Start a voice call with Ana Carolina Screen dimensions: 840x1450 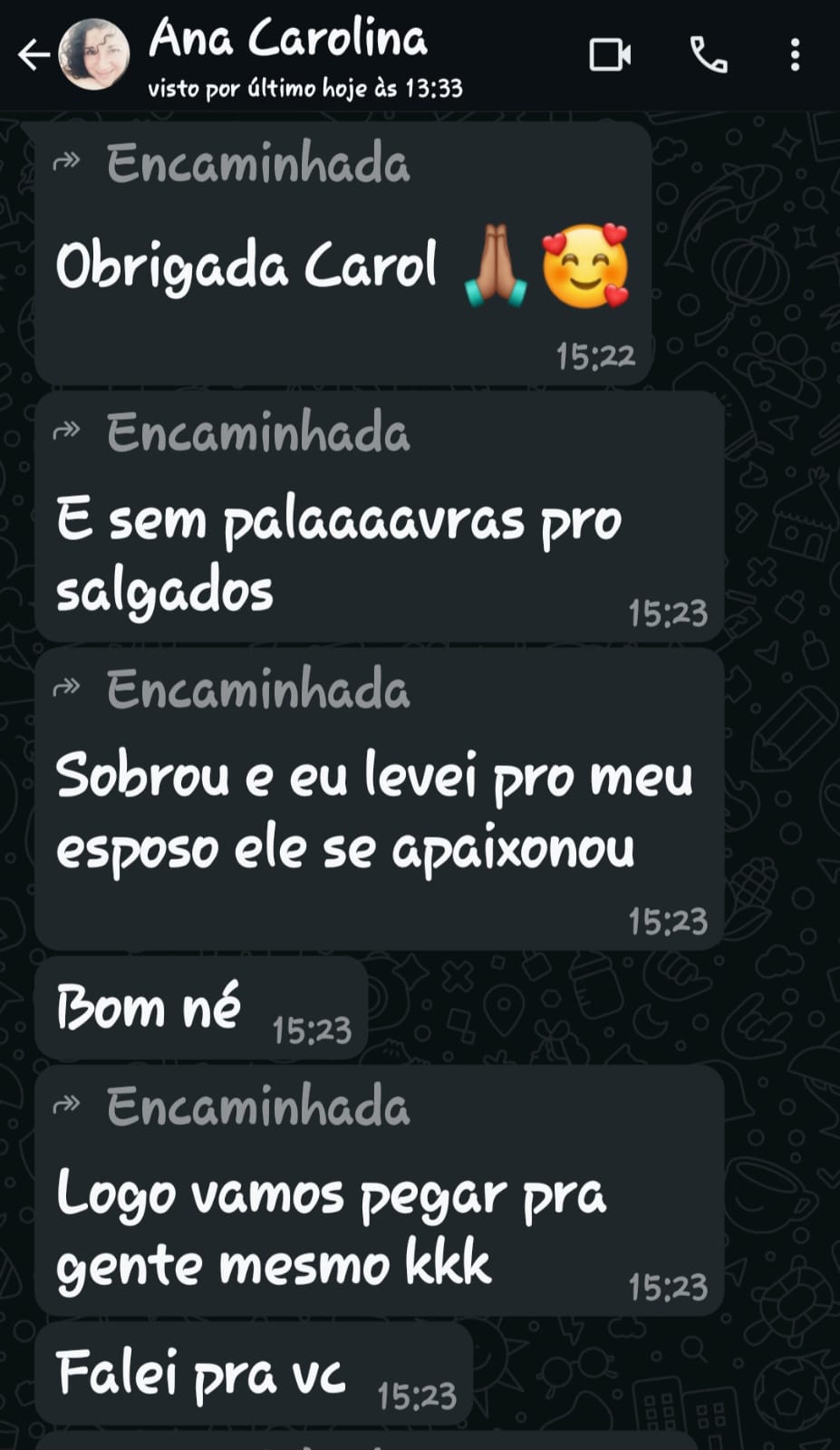709,55
